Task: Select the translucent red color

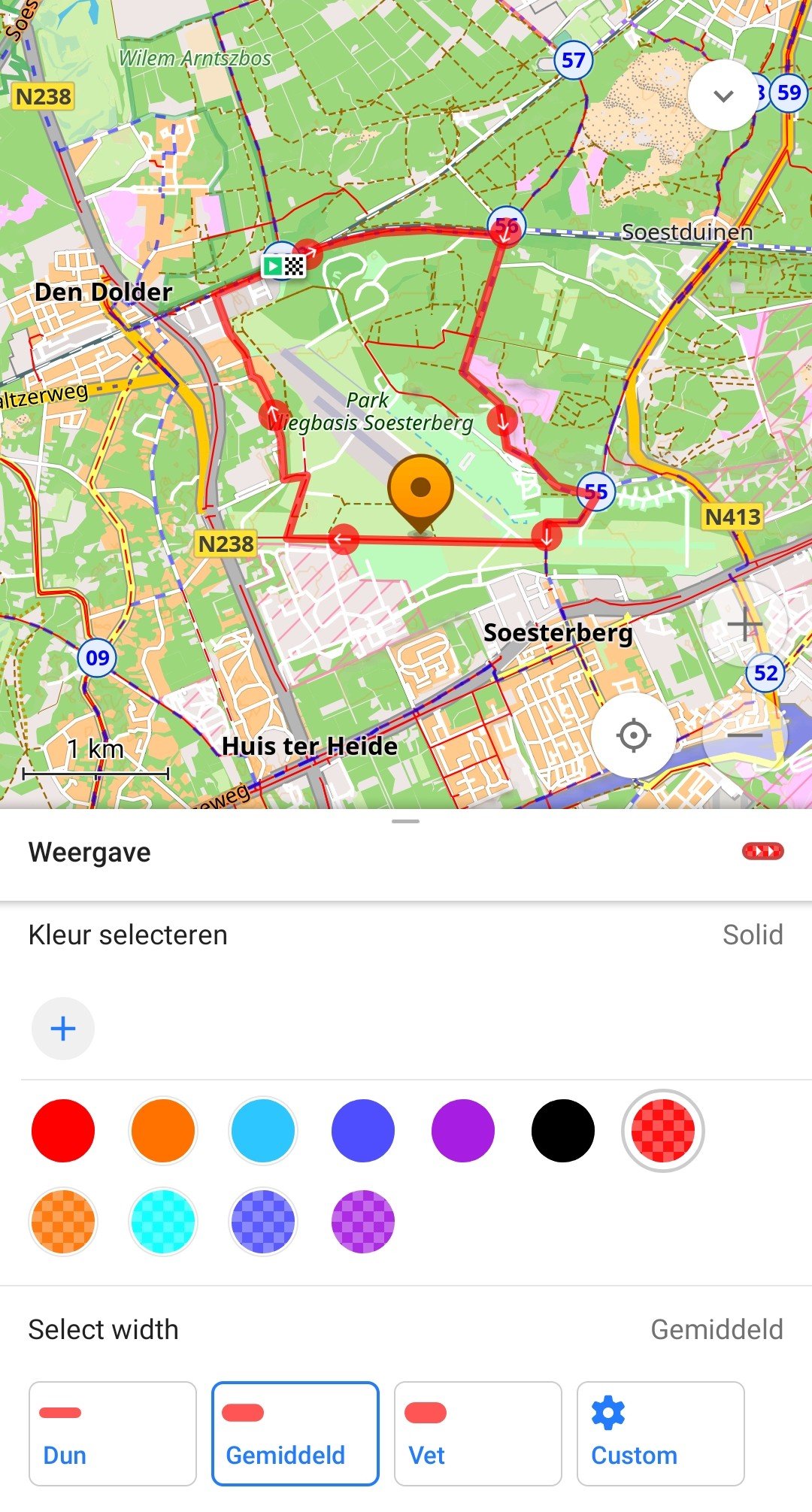Action: [662, 1130]
